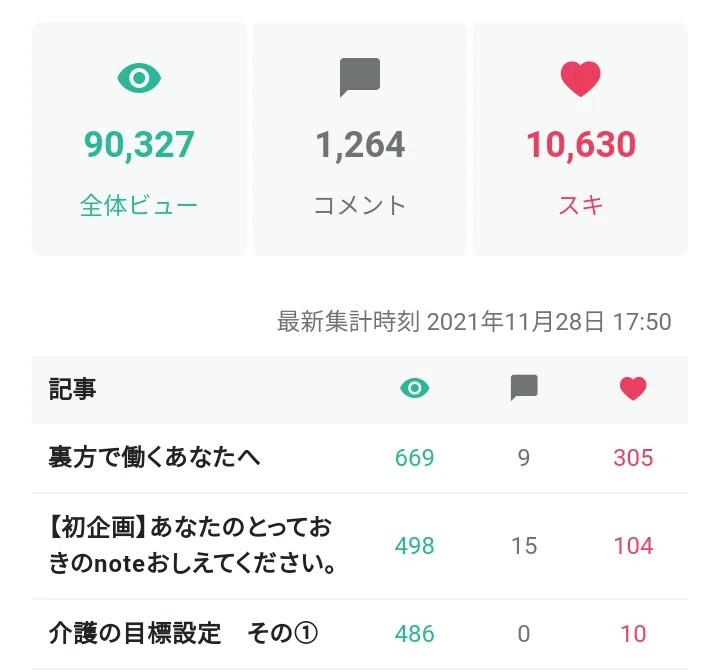Open the article 介護の目標設定 その①
This screenshot has width=720, height=672.
click(x=360, y=634)
